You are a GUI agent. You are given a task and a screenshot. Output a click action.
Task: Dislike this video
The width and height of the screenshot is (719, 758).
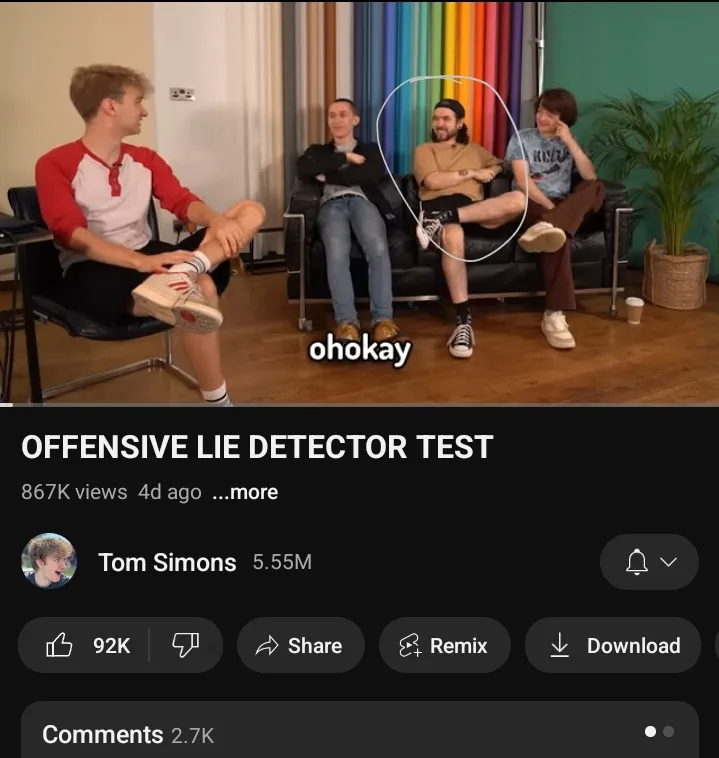[x=186, y=645]
